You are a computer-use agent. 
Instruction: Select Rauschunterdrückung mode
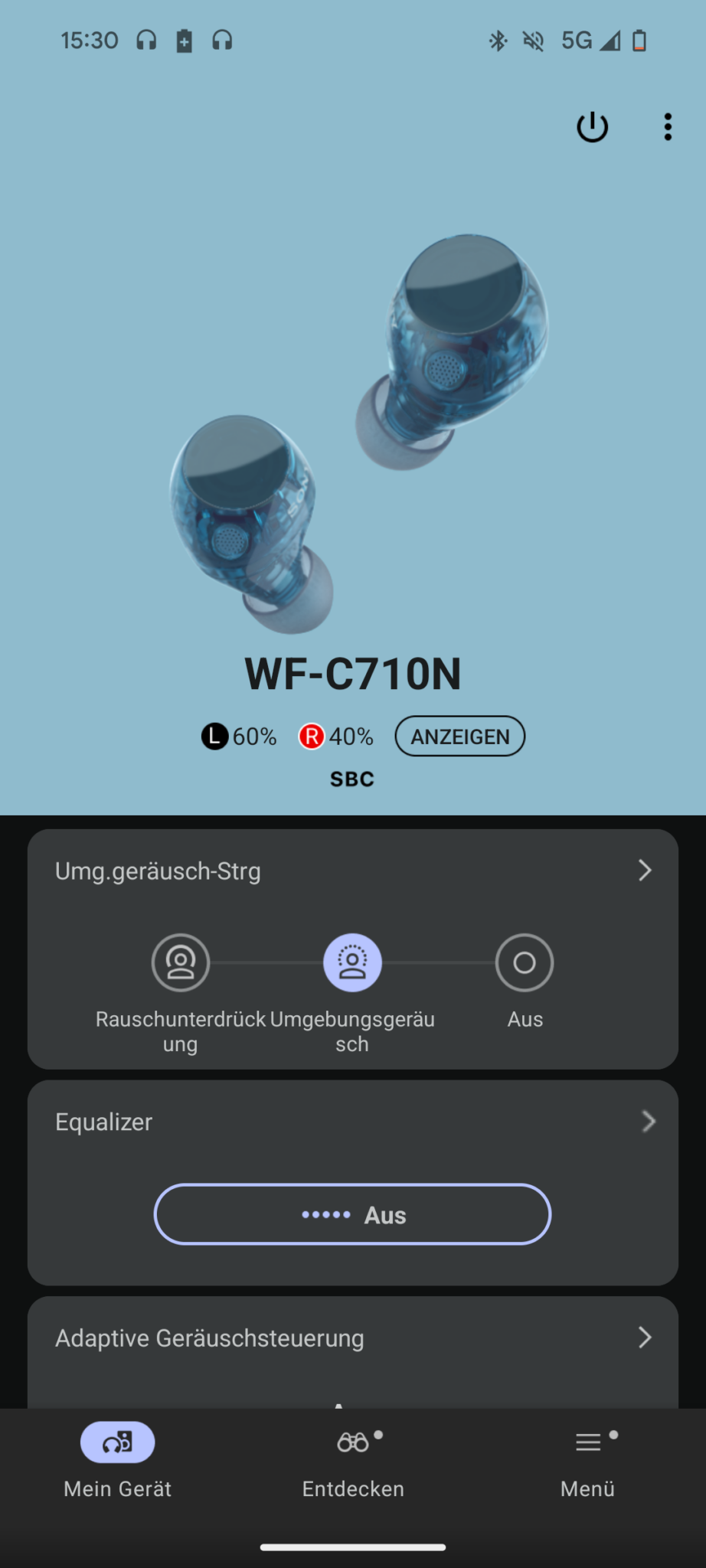(181, 963)
